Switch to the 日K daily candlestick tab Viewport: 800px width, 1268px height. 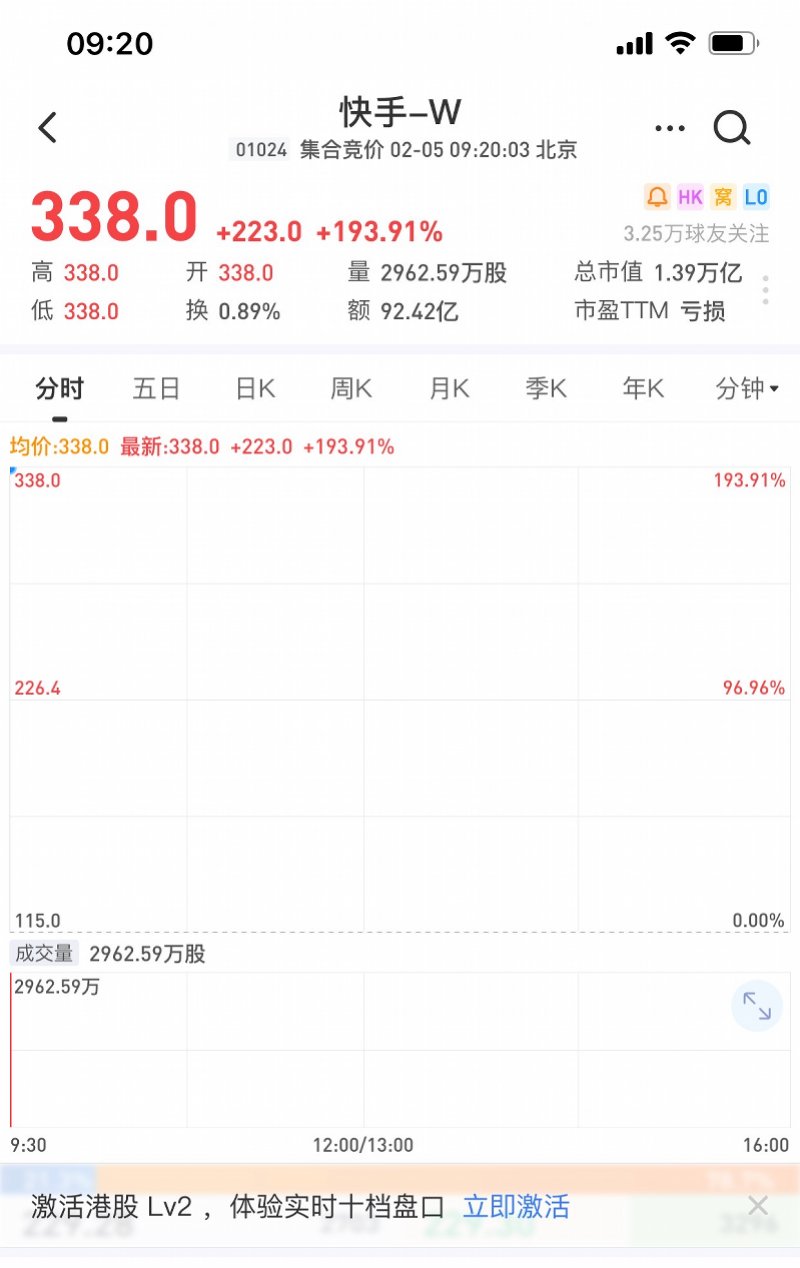(x=253, y=389)
